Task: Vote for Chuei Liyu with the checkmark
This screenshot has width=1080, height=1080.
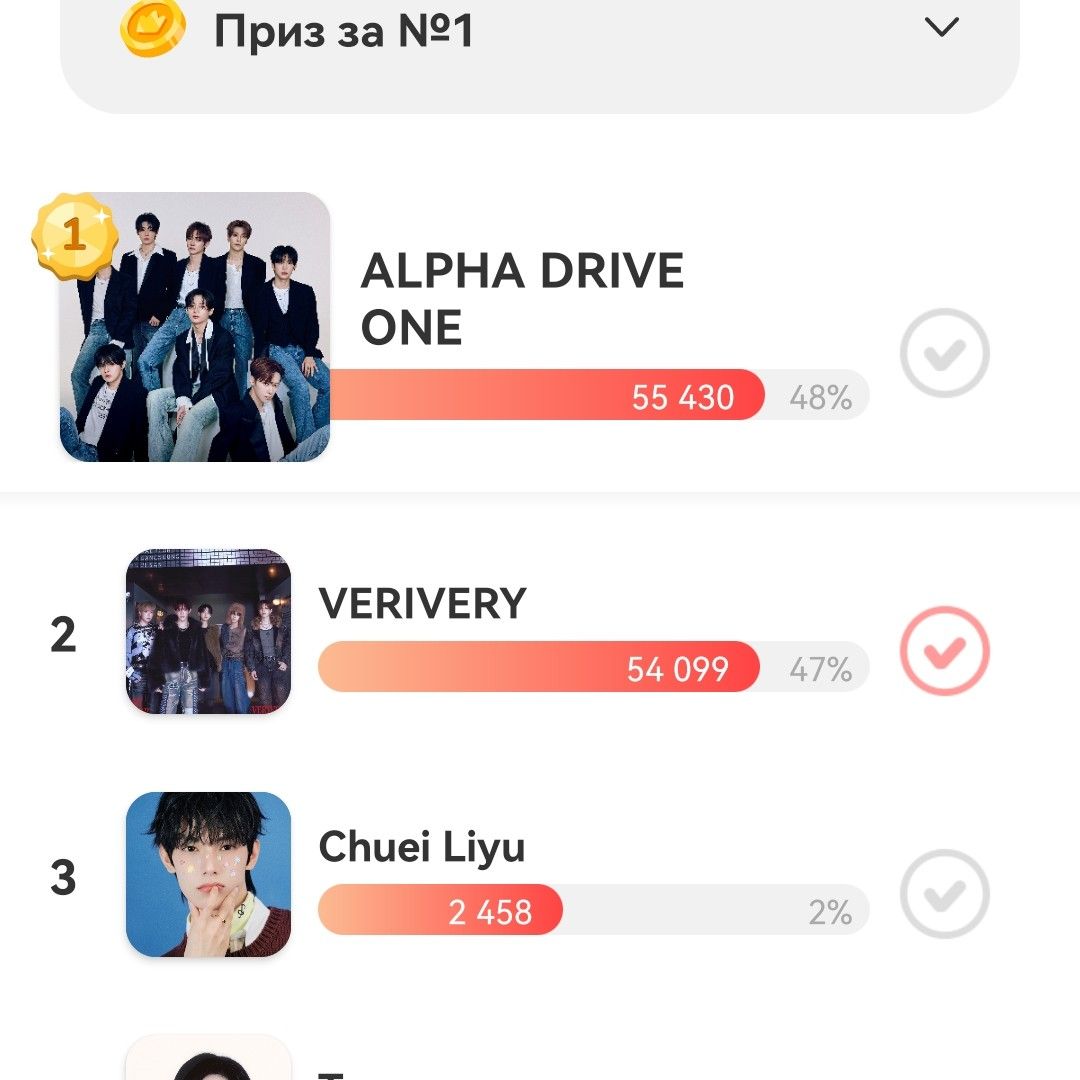Action: (944, 893)
